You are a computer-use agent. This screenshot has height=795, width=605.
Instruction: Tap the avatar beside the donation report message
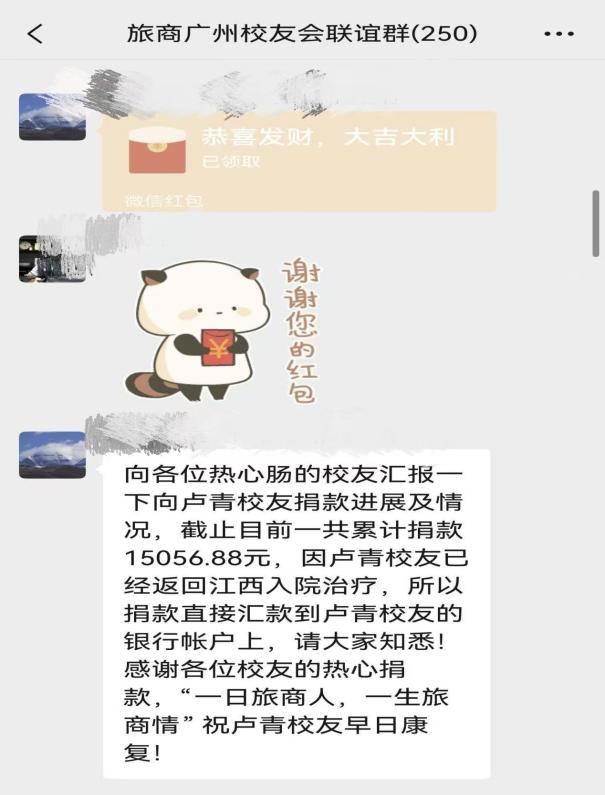click(52, 455)
